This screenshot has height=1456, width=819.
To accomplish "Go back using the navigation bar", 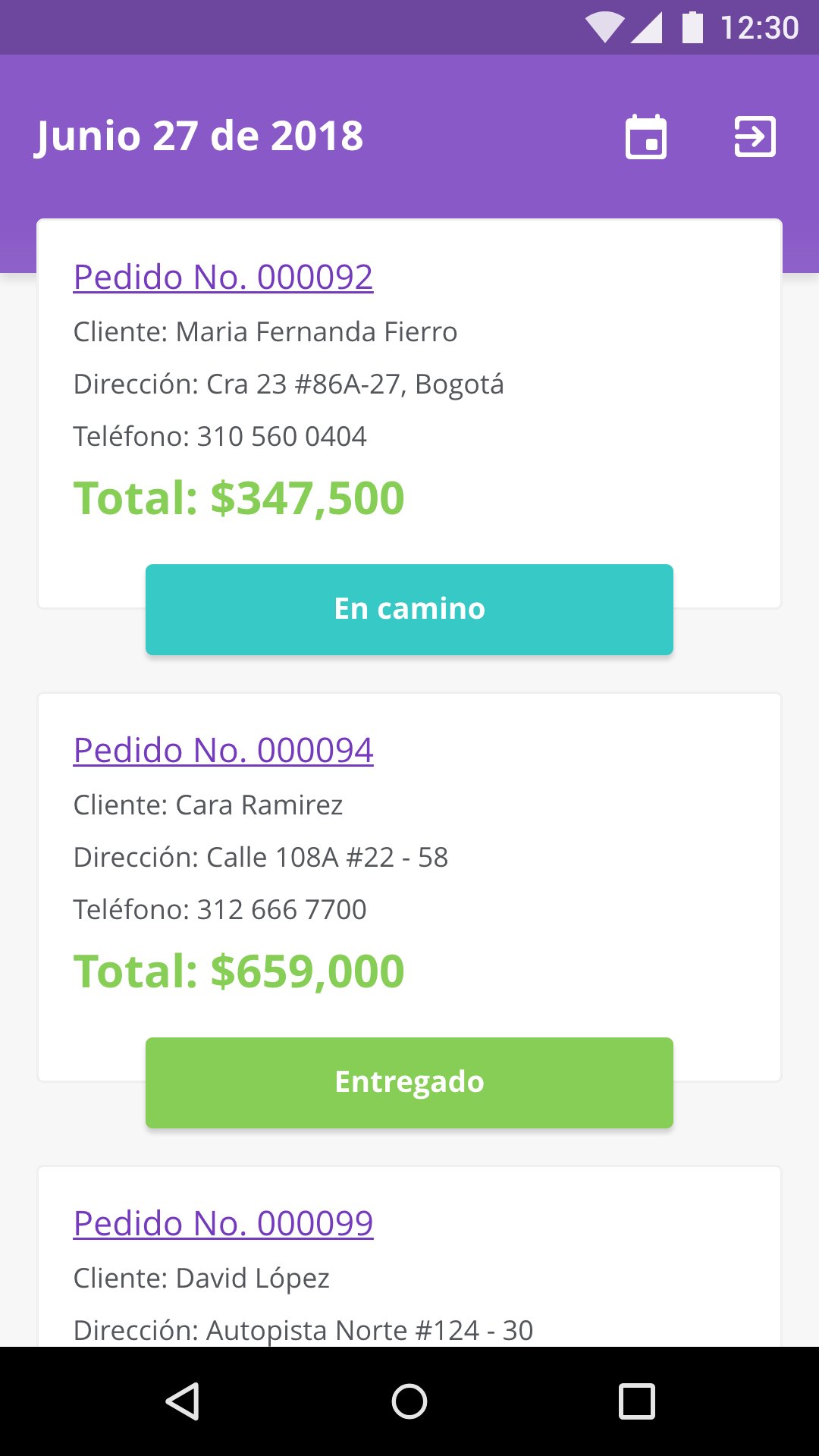I will pyautogui.click(x=182, y=1401).
